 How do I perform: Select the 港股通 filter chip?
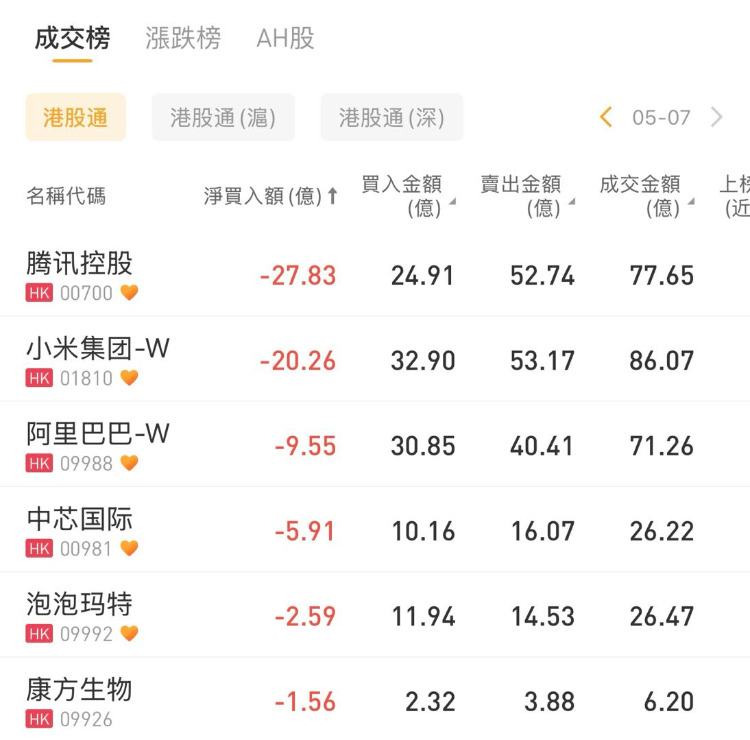pyautogui.click(x=75, y=118)
